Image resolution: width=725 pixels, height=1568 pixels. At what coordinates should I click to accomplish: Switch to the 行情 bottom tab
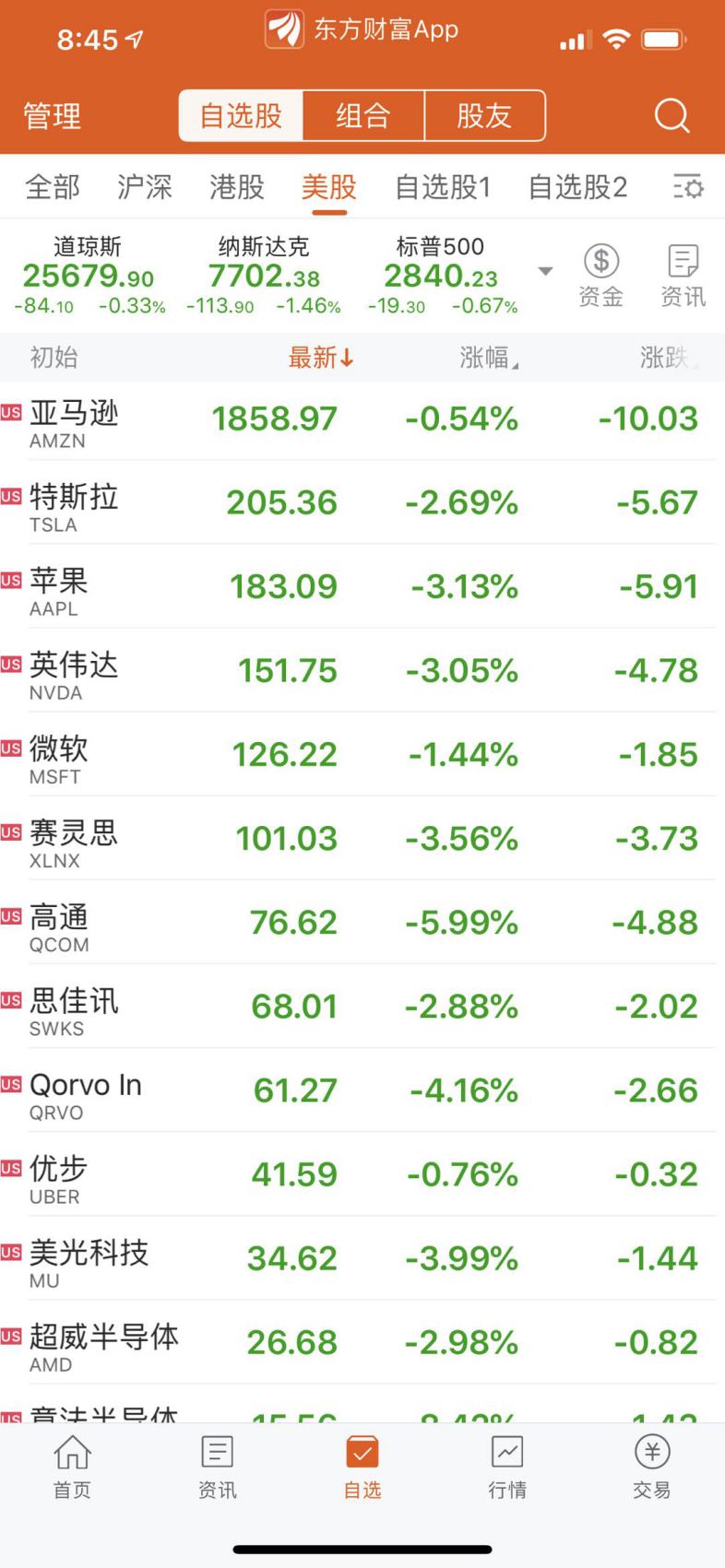coord(507,1468)
